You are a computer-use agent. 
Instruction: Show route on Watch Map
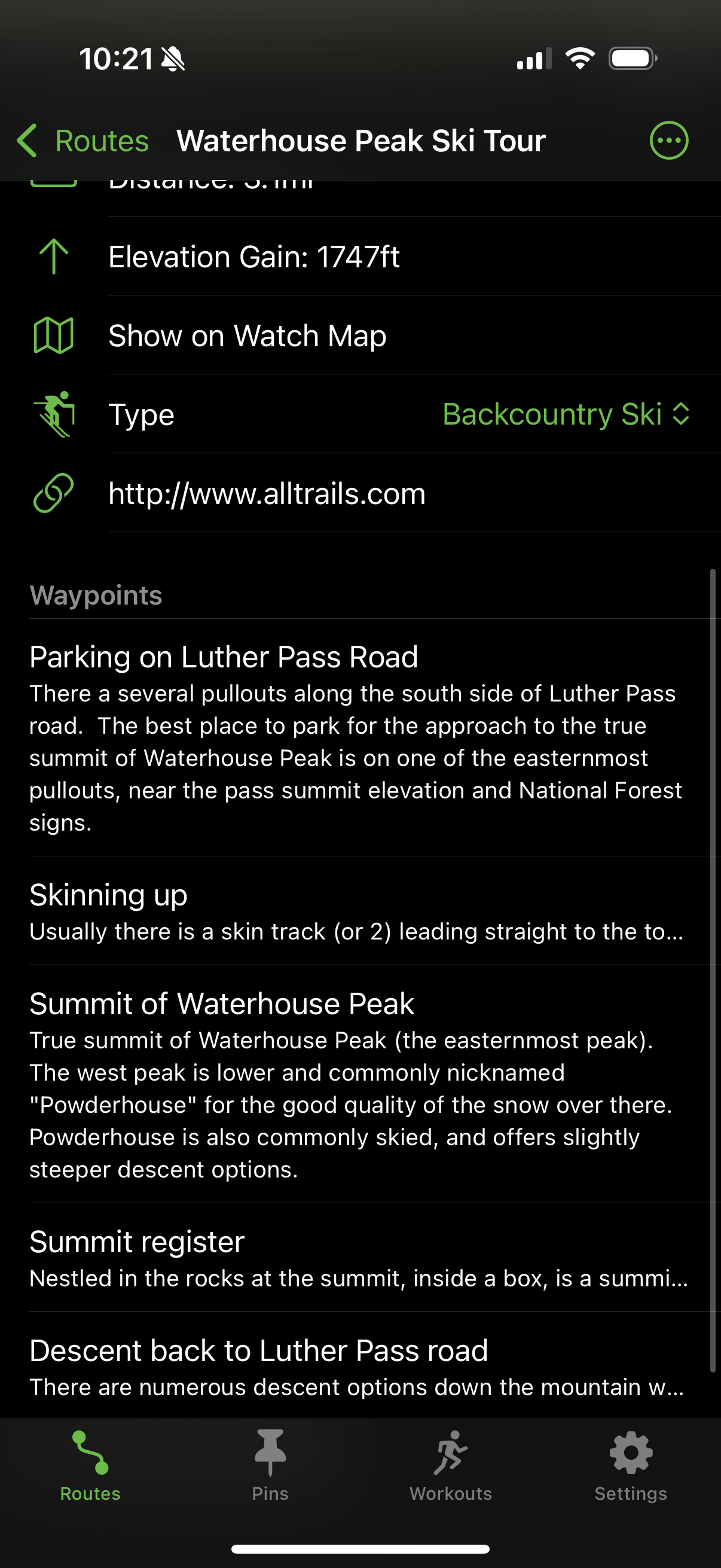coord(247,336)
